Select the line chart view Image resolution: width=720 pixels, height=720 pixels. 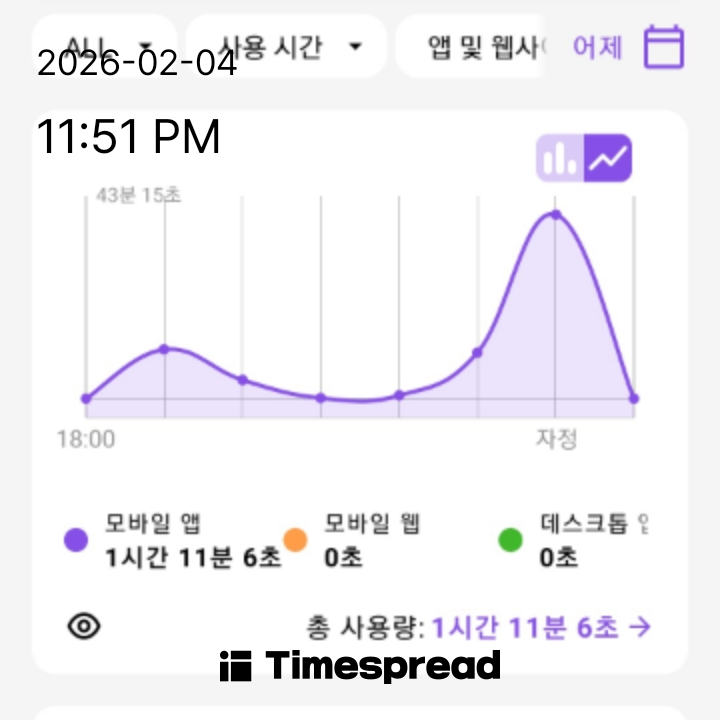tap(609, 158)
